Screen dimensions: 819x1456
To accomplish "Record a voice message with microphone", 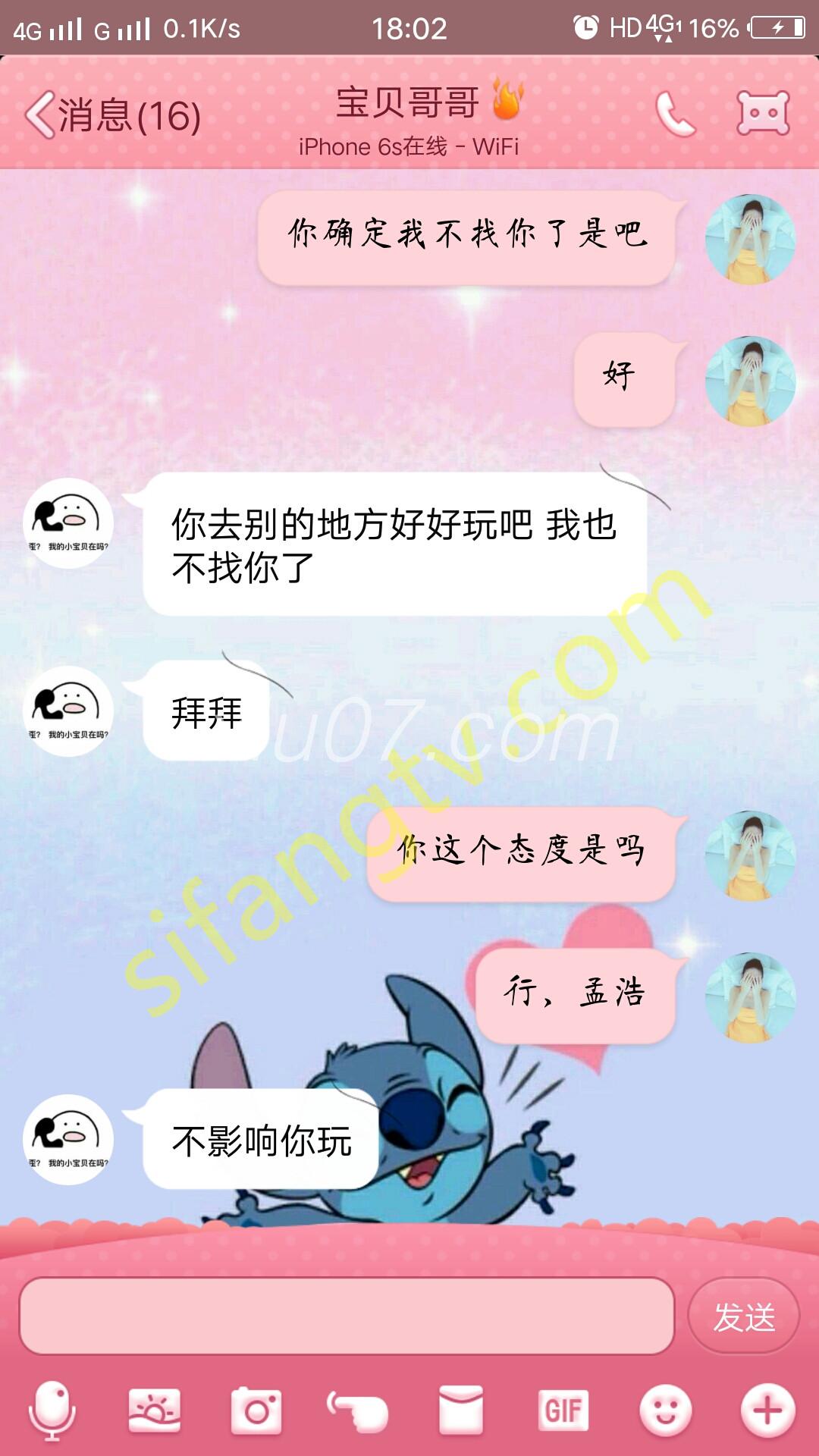I will coord(52,1410).
